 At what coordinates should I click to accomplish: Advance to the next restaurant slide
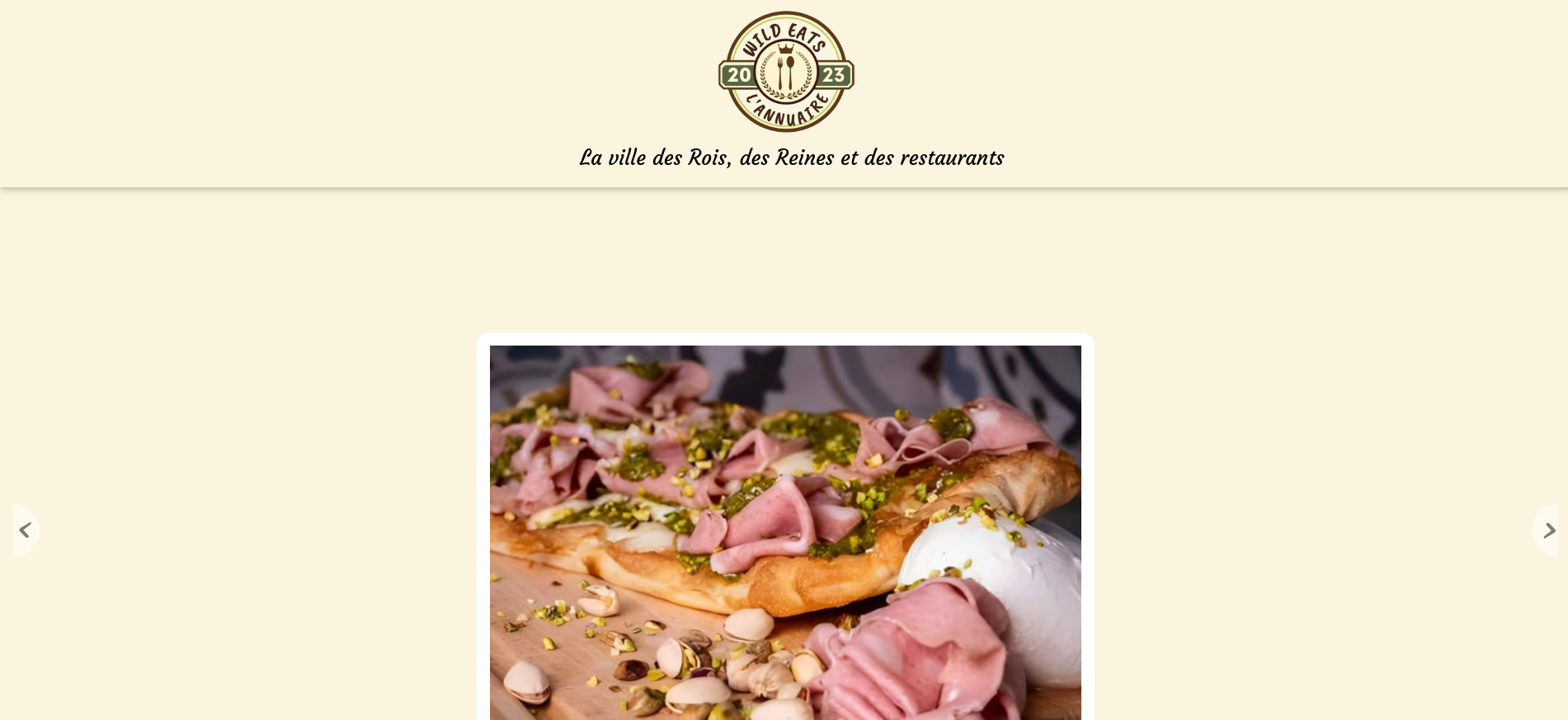[x=1547, y=530]
